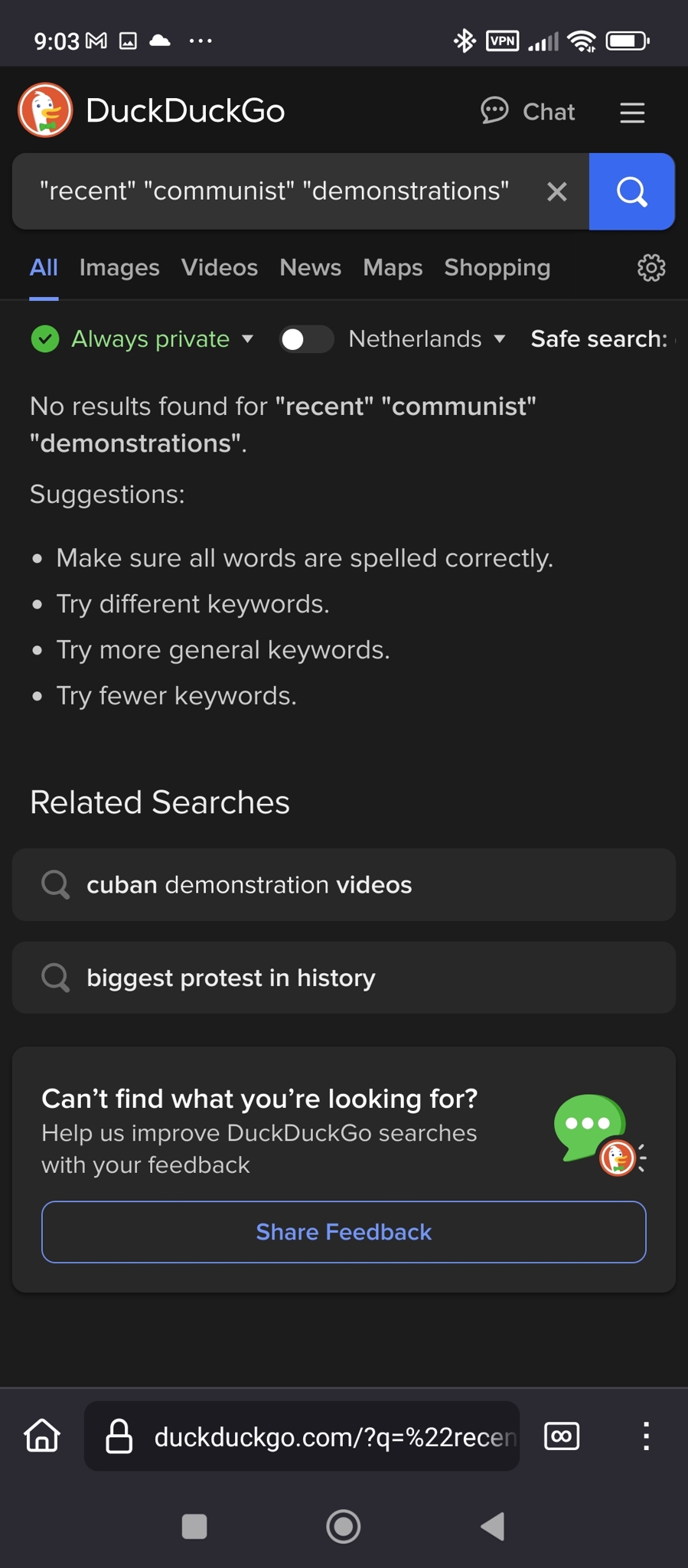Open DuckDuckGo Chat

[527, 112]
